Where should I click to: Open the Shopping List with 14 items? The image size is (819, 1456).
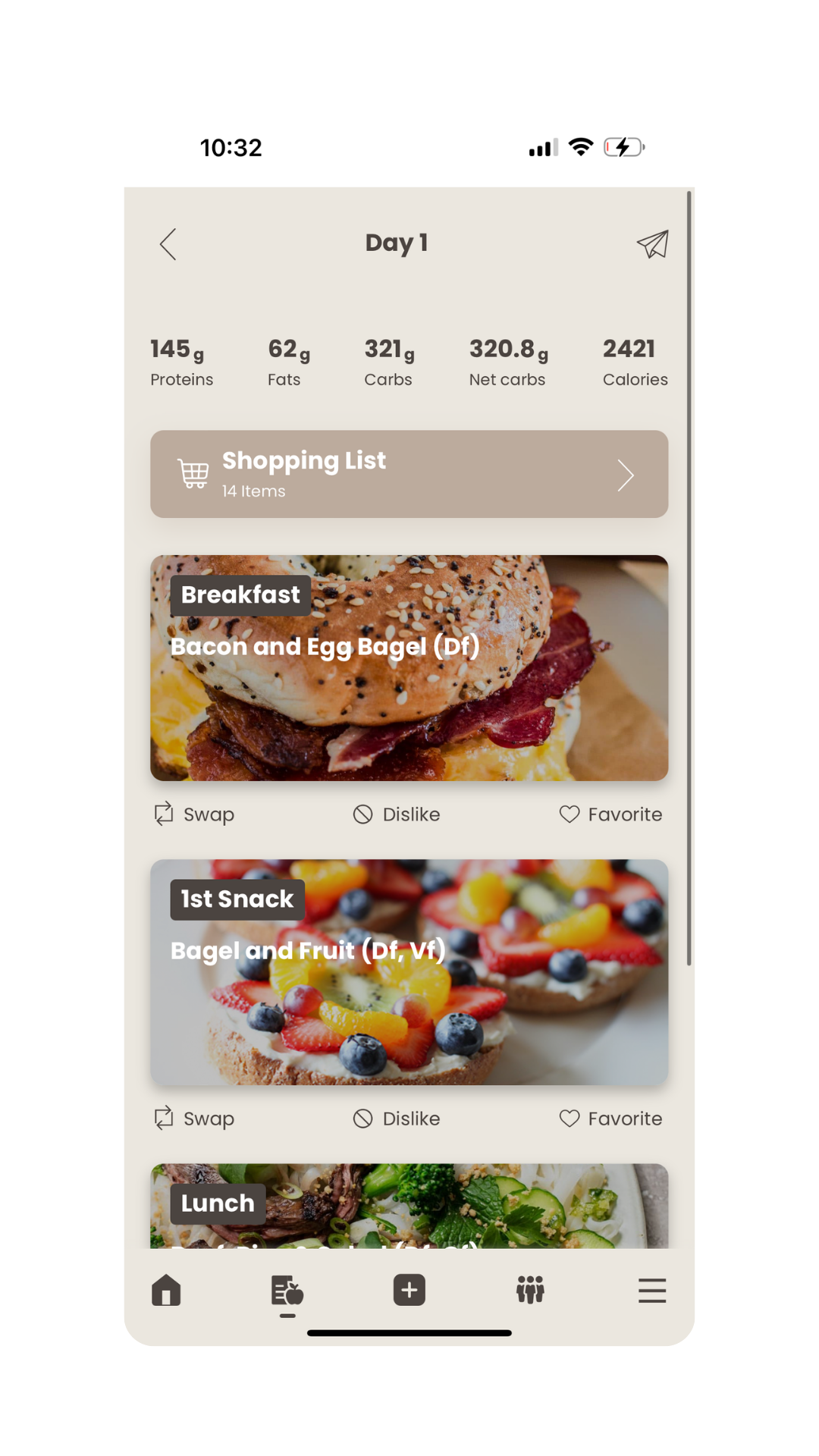[x=409, y=475]
